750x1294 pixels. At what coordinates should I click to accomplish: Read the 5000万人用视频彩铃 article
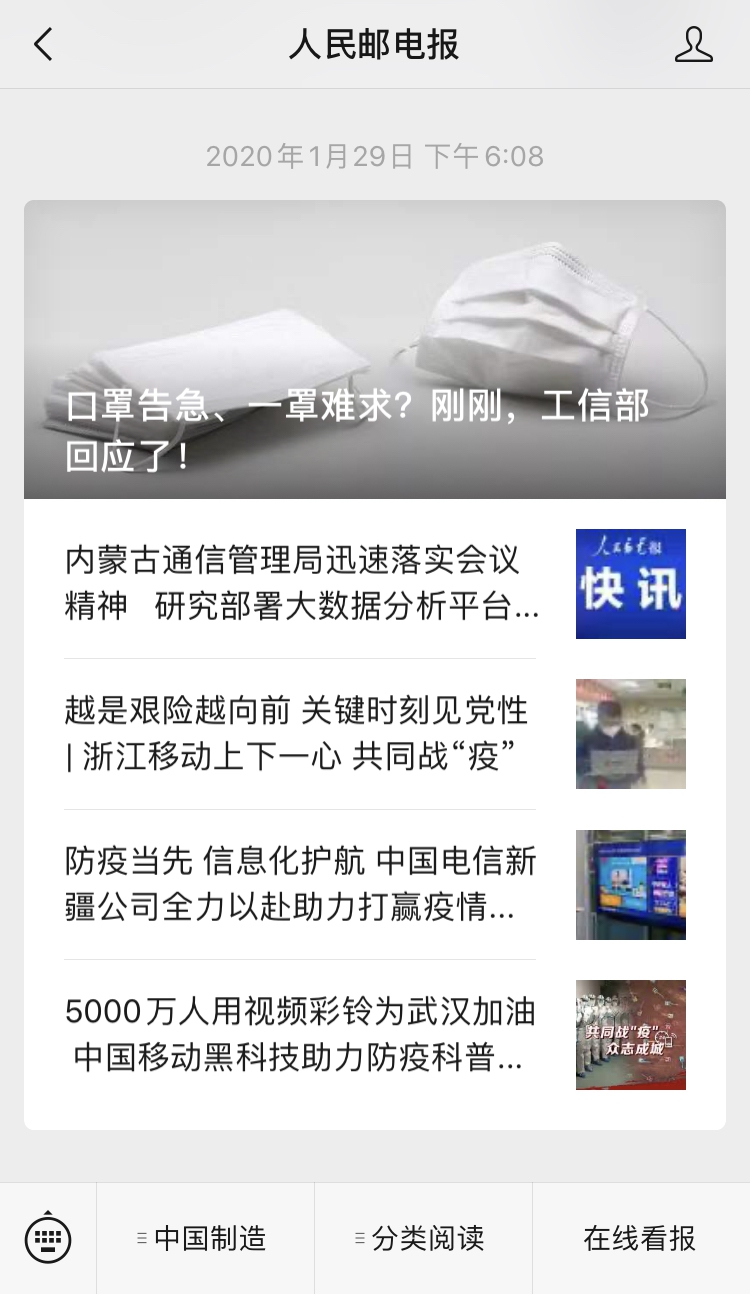coord(375,1035)
